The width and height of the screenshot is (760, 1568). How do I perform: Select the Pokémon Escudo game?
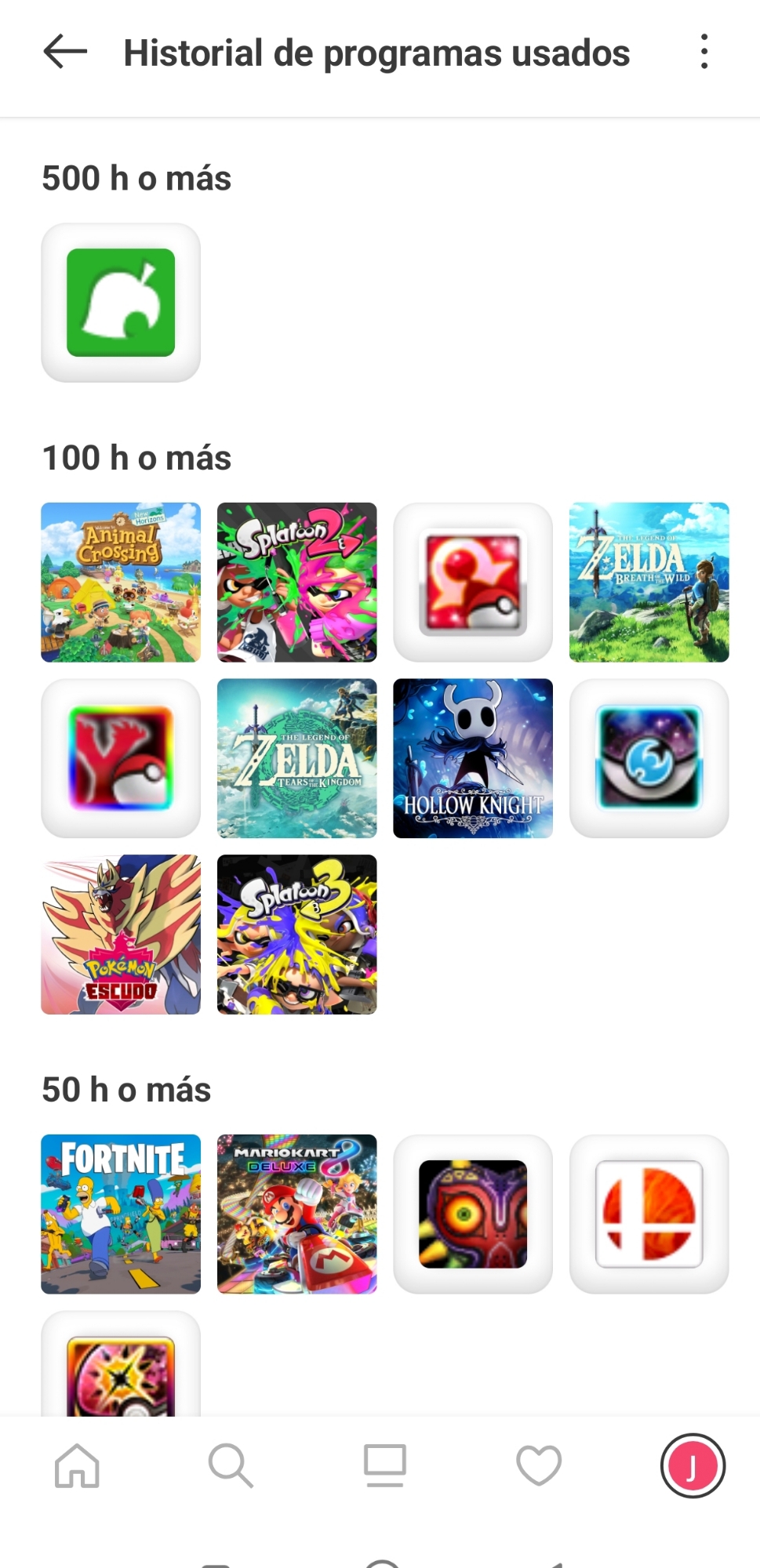pyautogui.click(x=121, y=935)
